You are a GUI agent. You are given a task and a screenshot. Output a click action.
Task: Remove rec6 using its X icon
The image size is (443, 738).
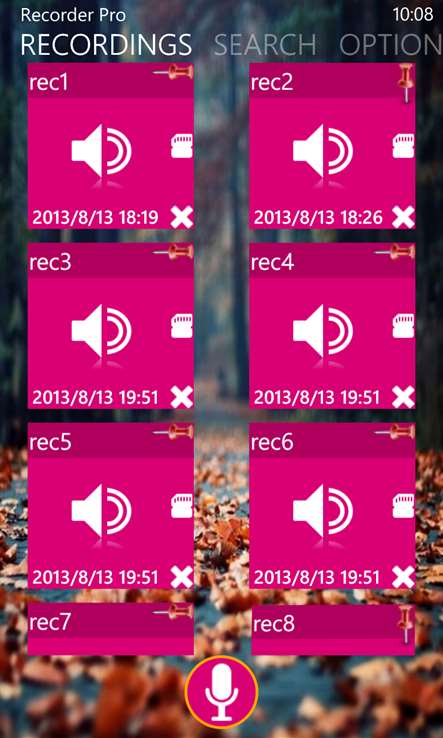pyautogui.click(x=403, y=577)
